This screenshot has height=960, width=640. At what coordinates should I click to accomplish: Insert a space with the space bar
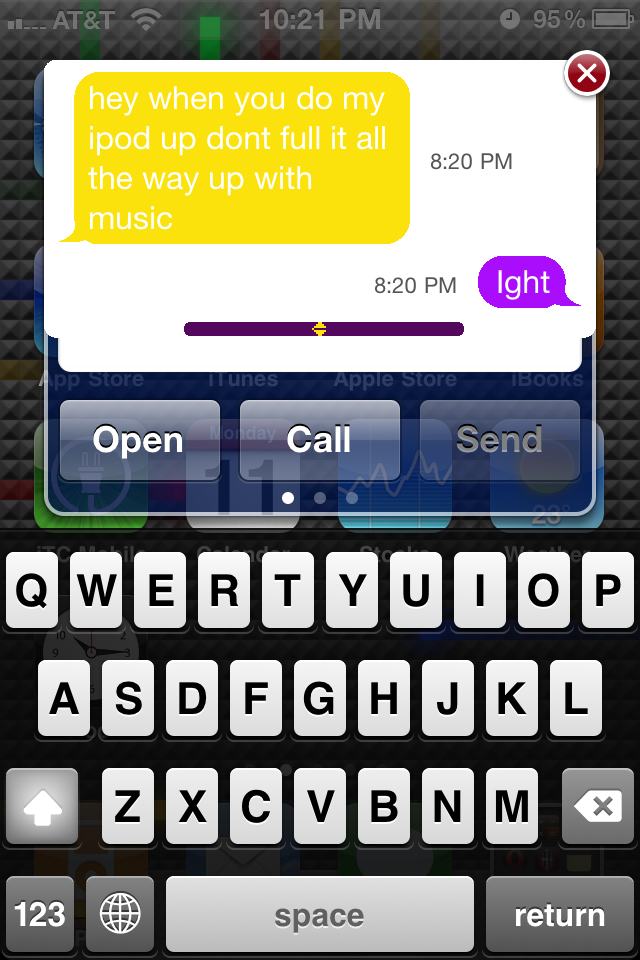pos(319,914)
